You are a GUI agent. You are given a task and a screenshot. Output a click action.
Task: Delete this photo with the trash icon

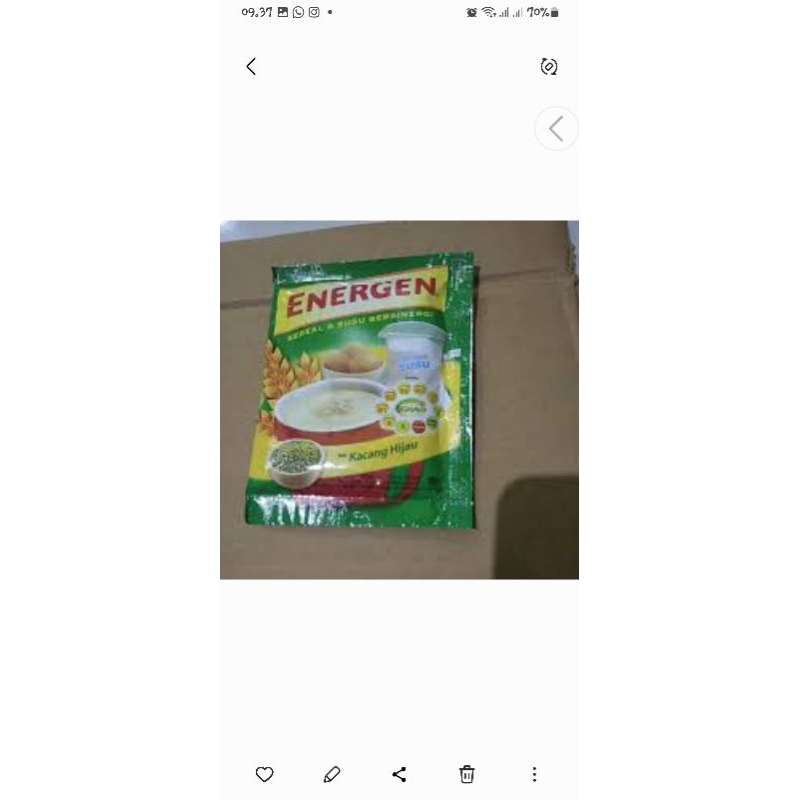(x=467, y=774)
